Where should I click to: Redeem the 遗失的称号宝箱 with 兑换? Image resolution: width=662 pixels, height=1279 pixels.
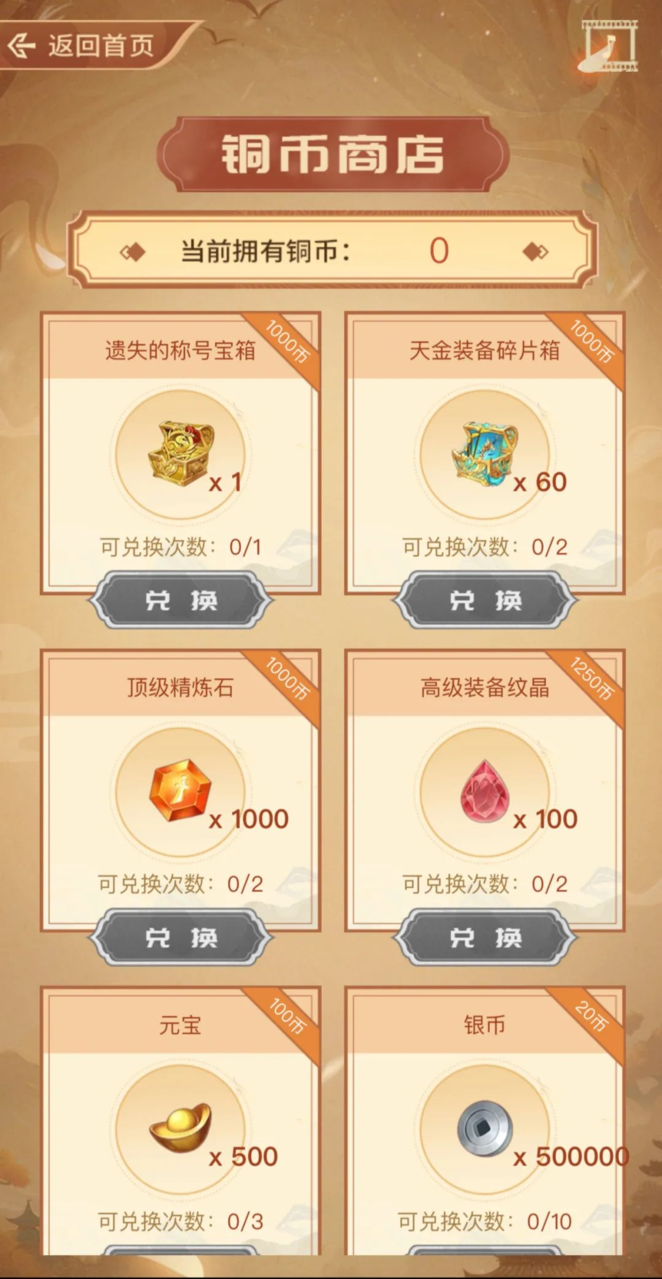(x=181, y=600)
